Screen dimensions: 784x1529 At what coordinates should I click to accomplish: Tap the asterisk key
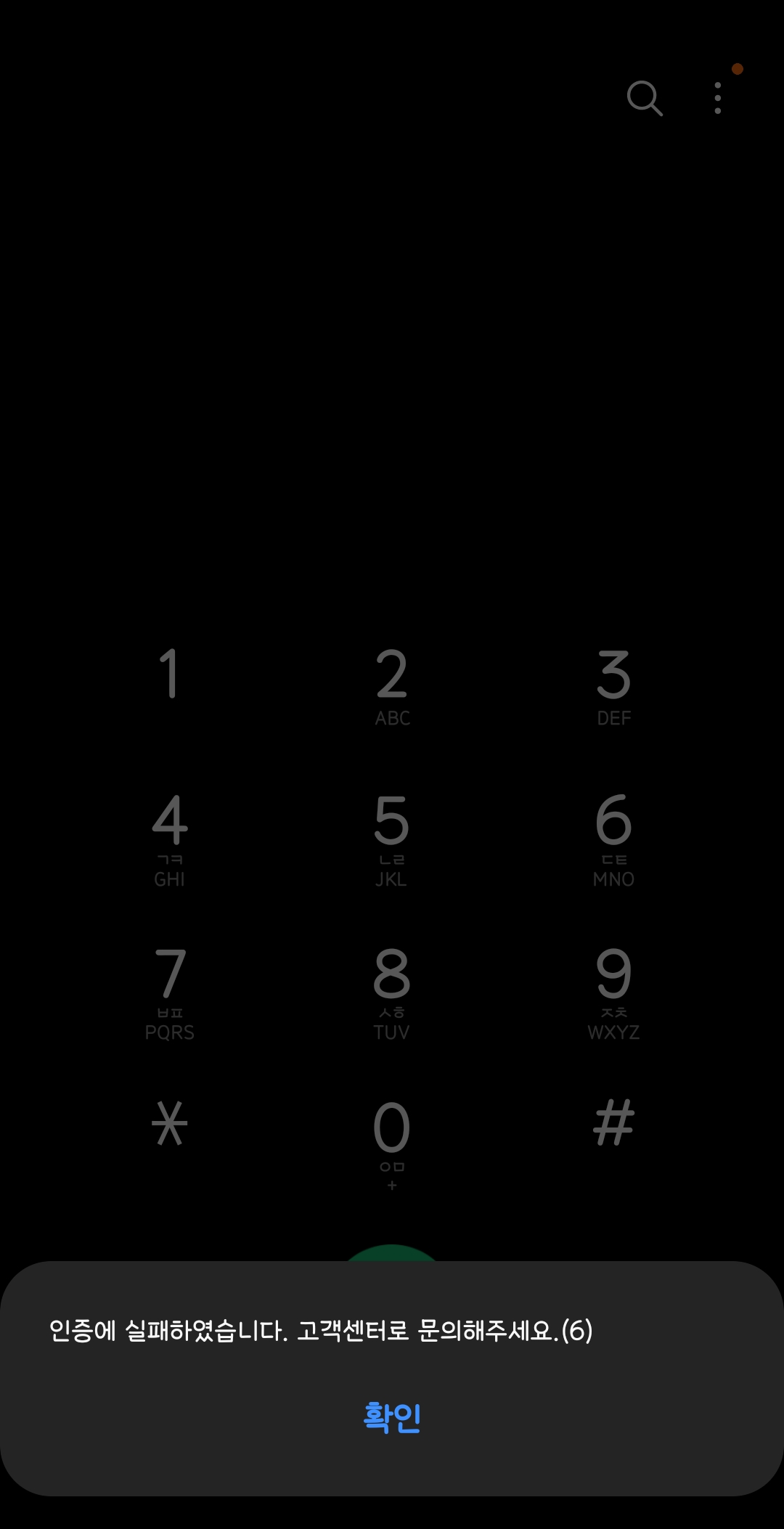click(x=169, y=1123)
